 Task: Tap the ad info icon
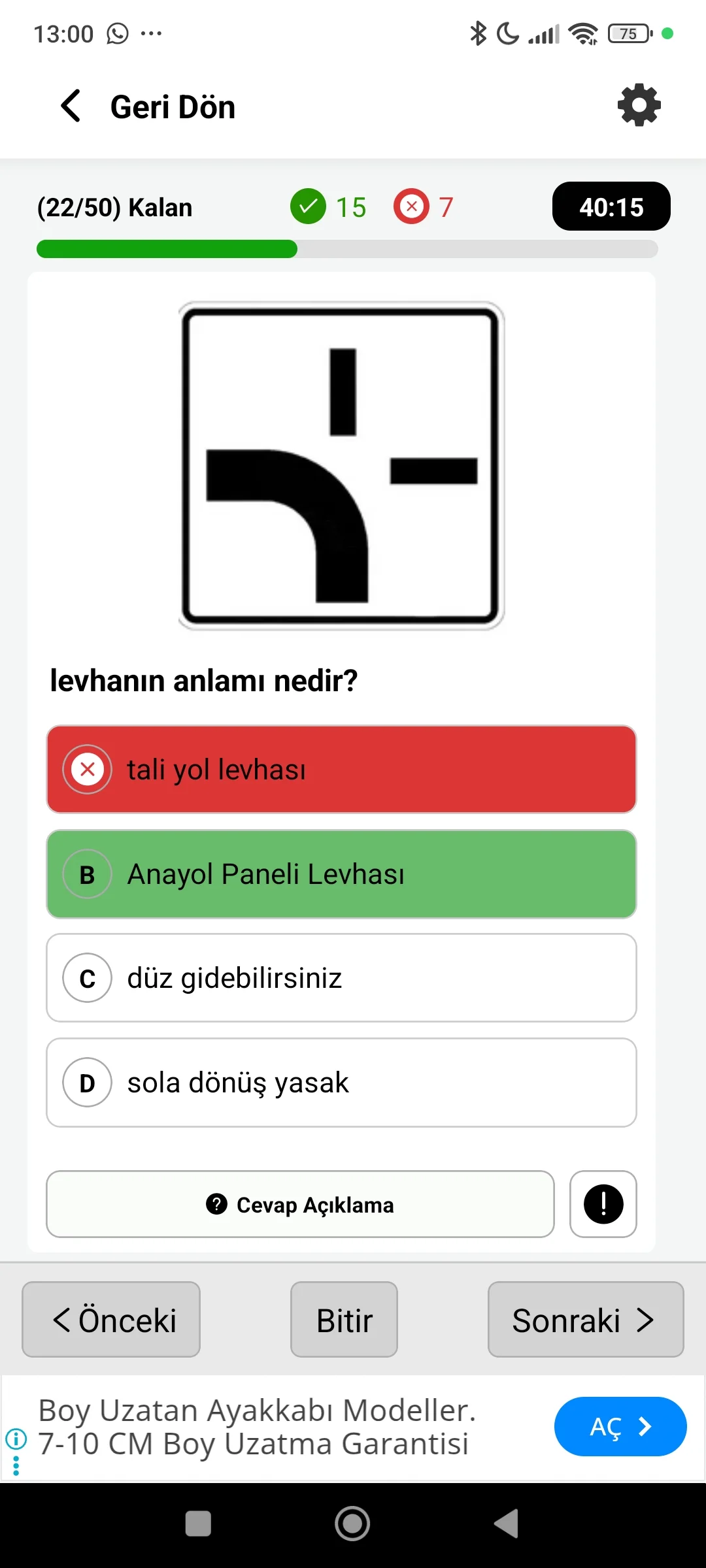pyautogui.click(x=16, y=1438)
